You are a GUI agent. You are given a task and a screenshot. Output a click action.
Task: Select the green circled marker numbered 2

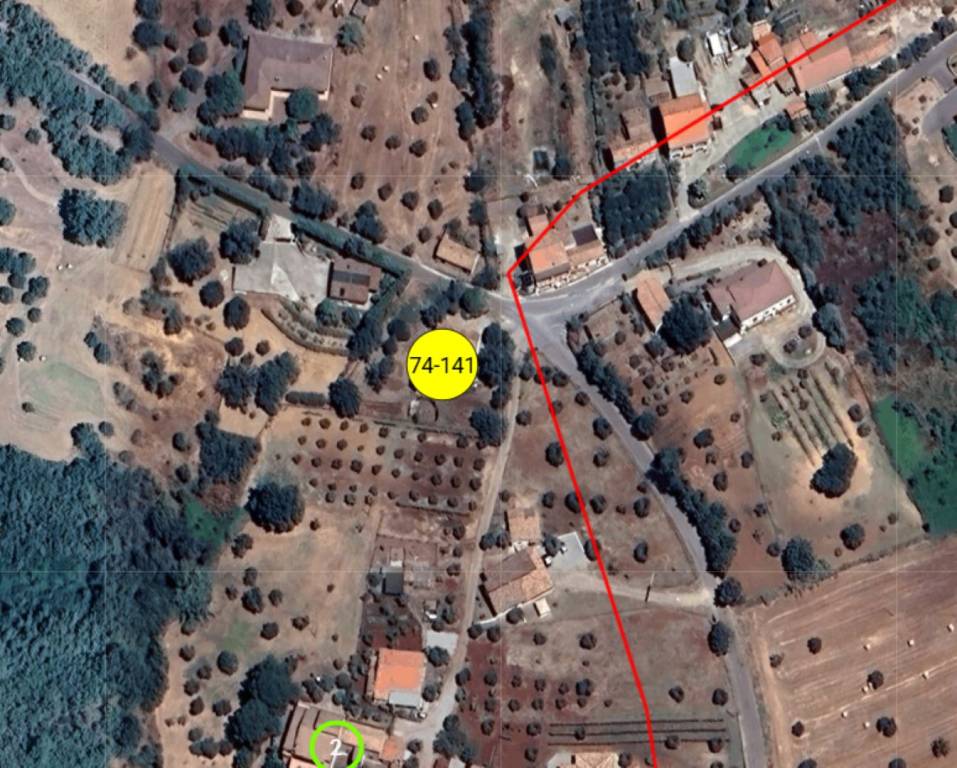(336, 747)
